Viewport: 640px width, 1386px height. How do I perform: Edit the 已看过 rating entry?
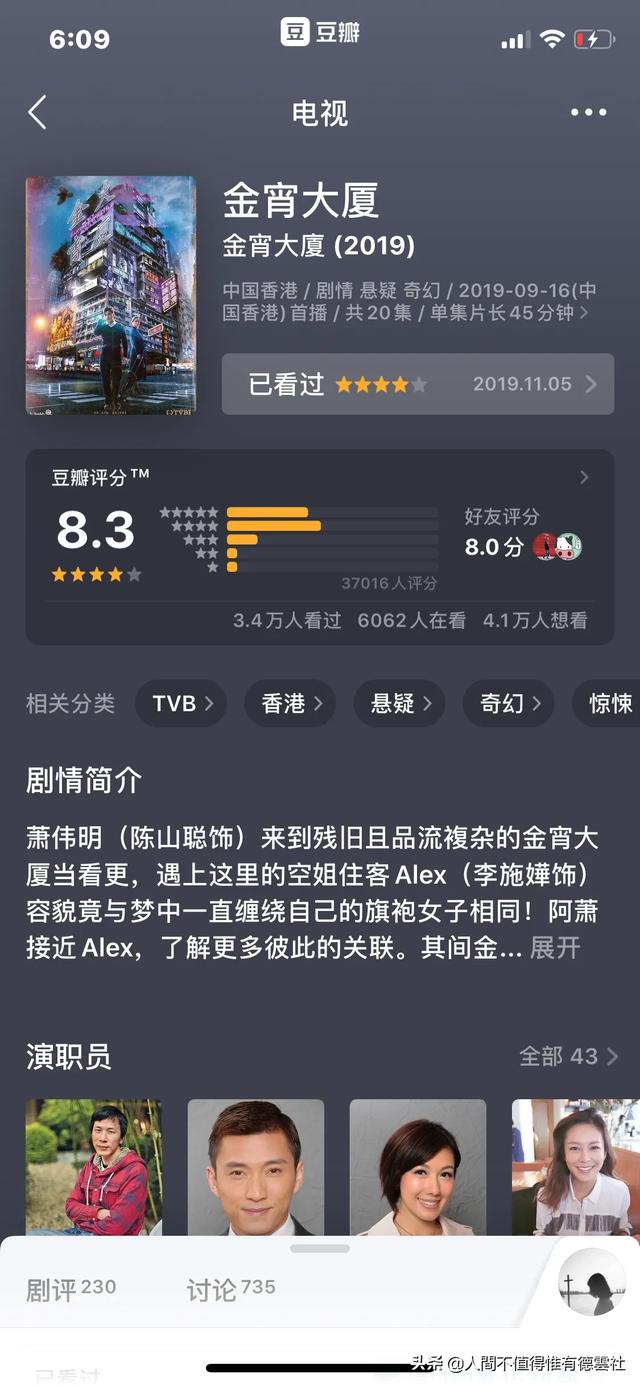(x=417, y=384)
